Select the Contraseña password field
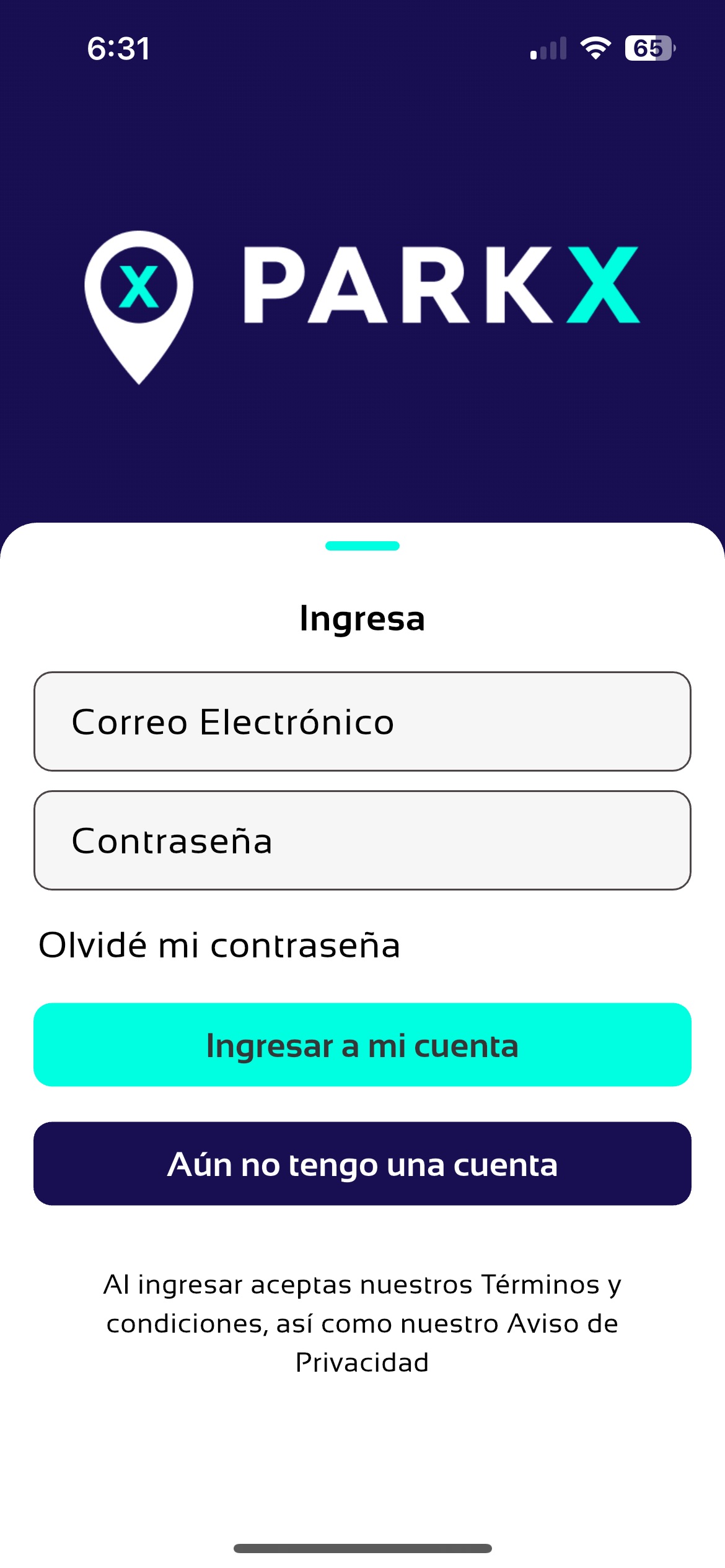The height and width of the screenshot is (1568, 725). (362, 840)
